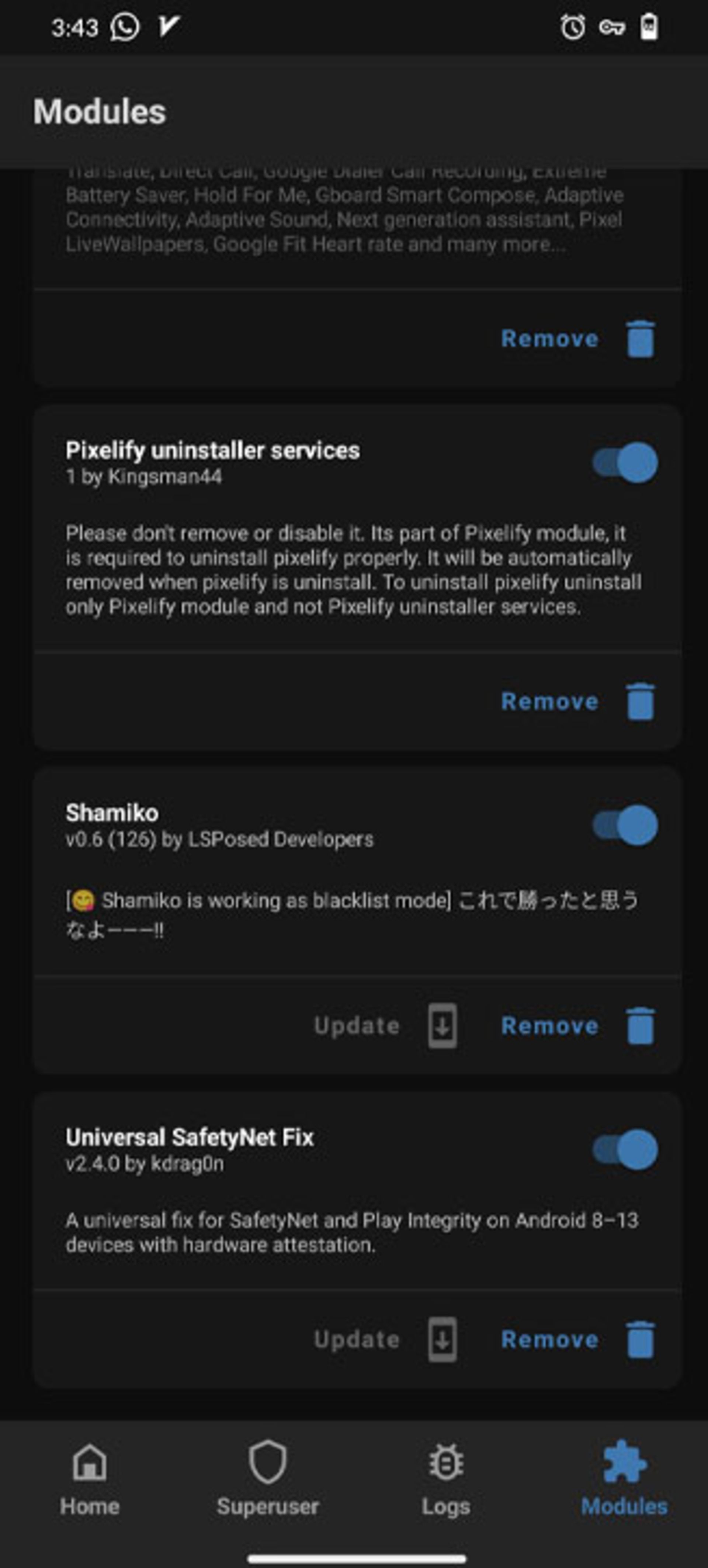Switch to the Superuser tab

click(267, 1479)
